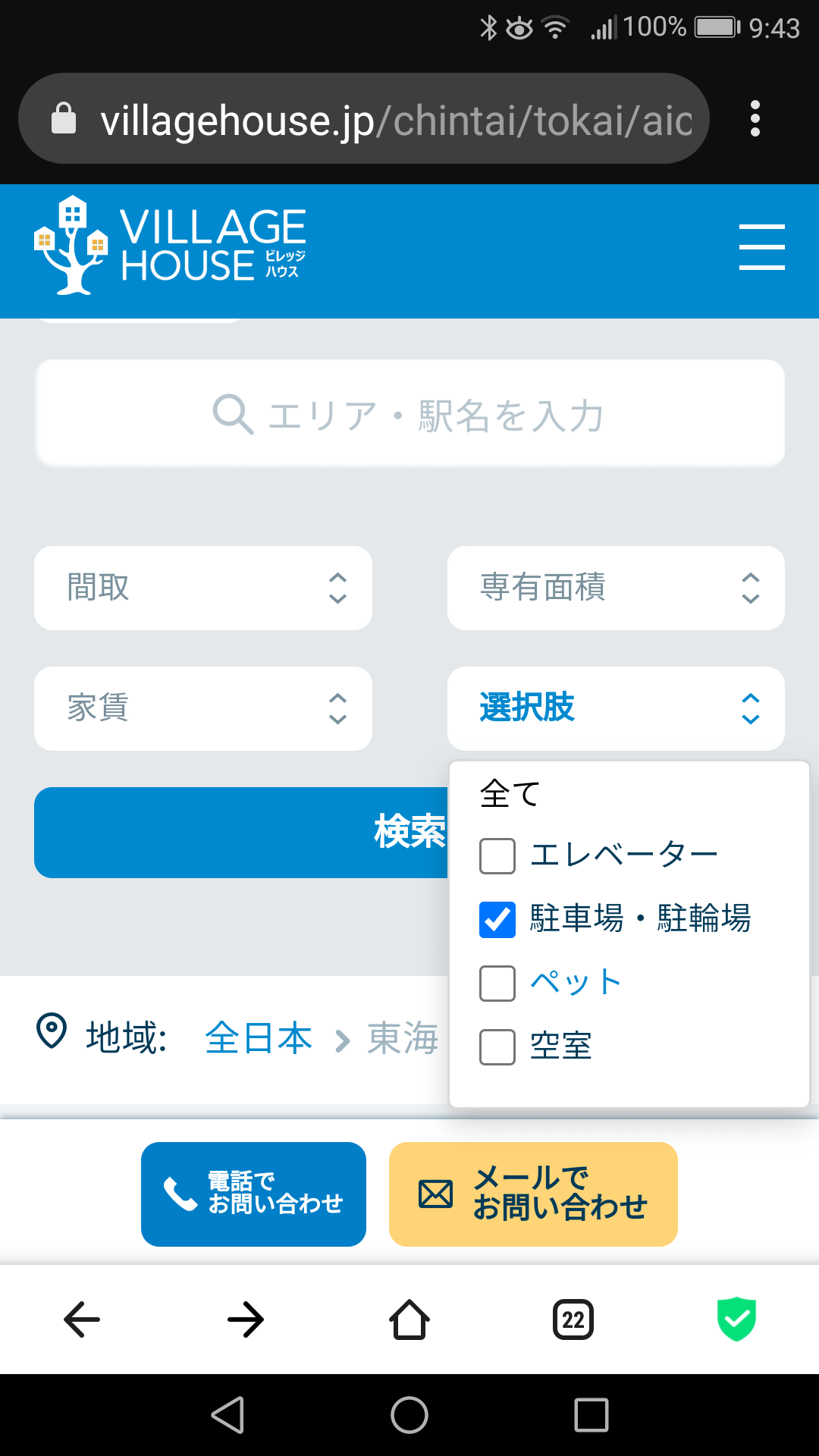Tap the URL address bar
The height and width of the screenshot is (1456, 819).
pyautogui.click(x=363, y=118)
